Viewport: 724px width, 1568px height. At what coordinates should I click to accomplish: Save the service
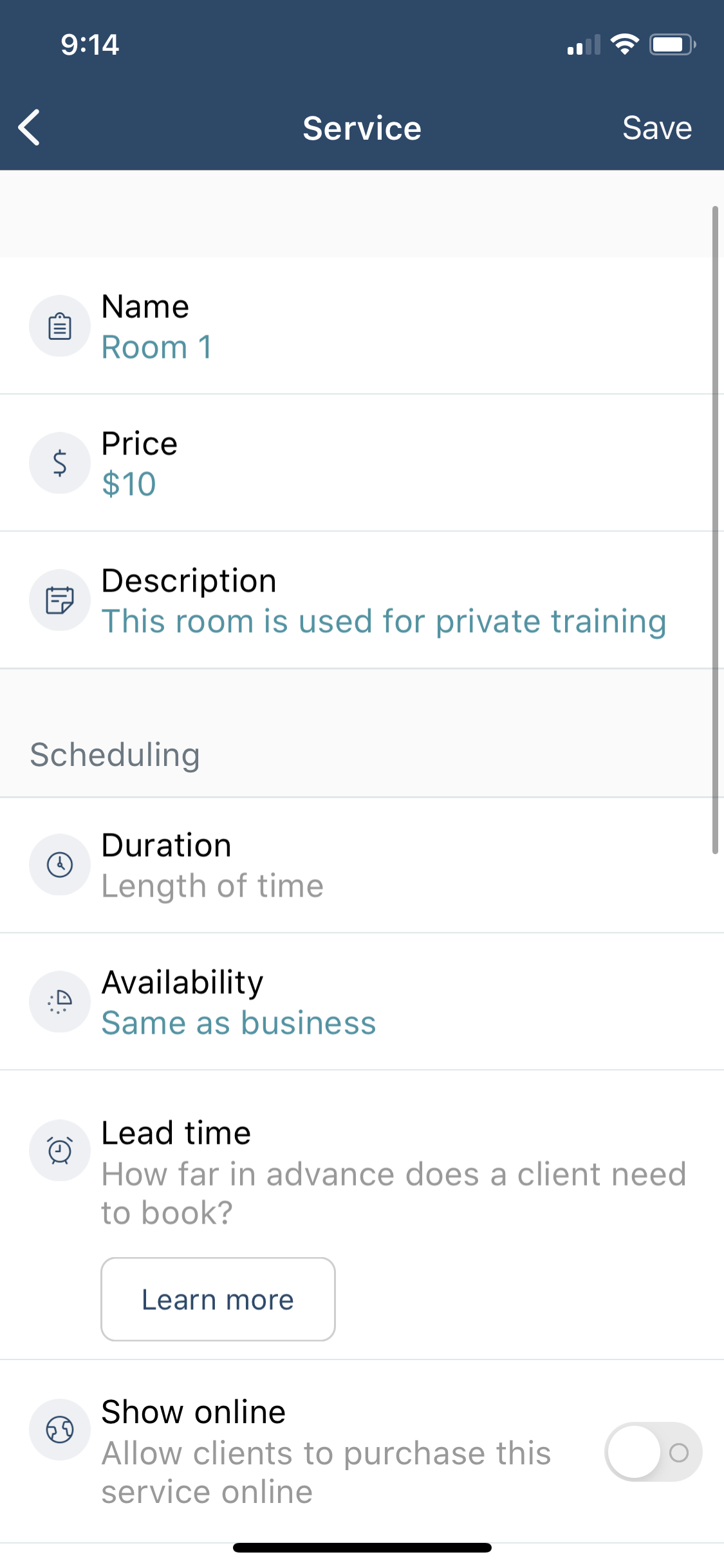coord(657,127)
